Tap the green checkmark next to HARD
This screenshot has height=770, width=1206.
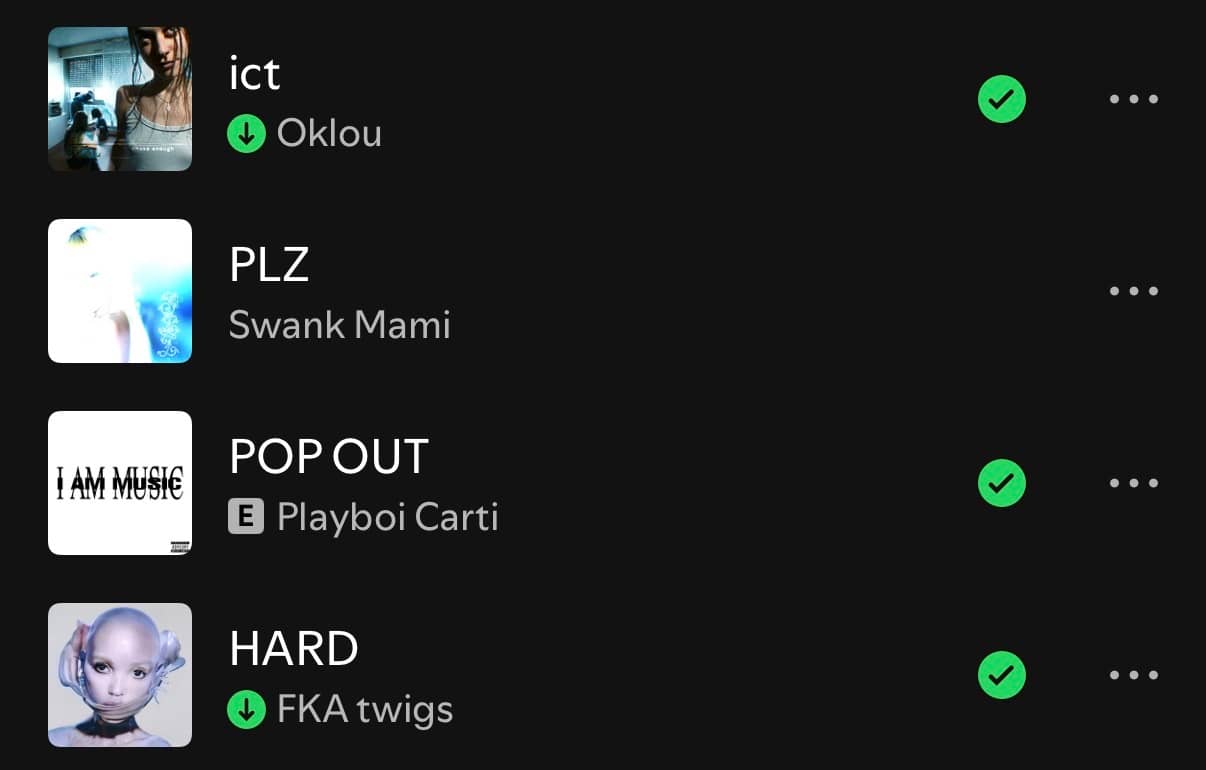1002,675
